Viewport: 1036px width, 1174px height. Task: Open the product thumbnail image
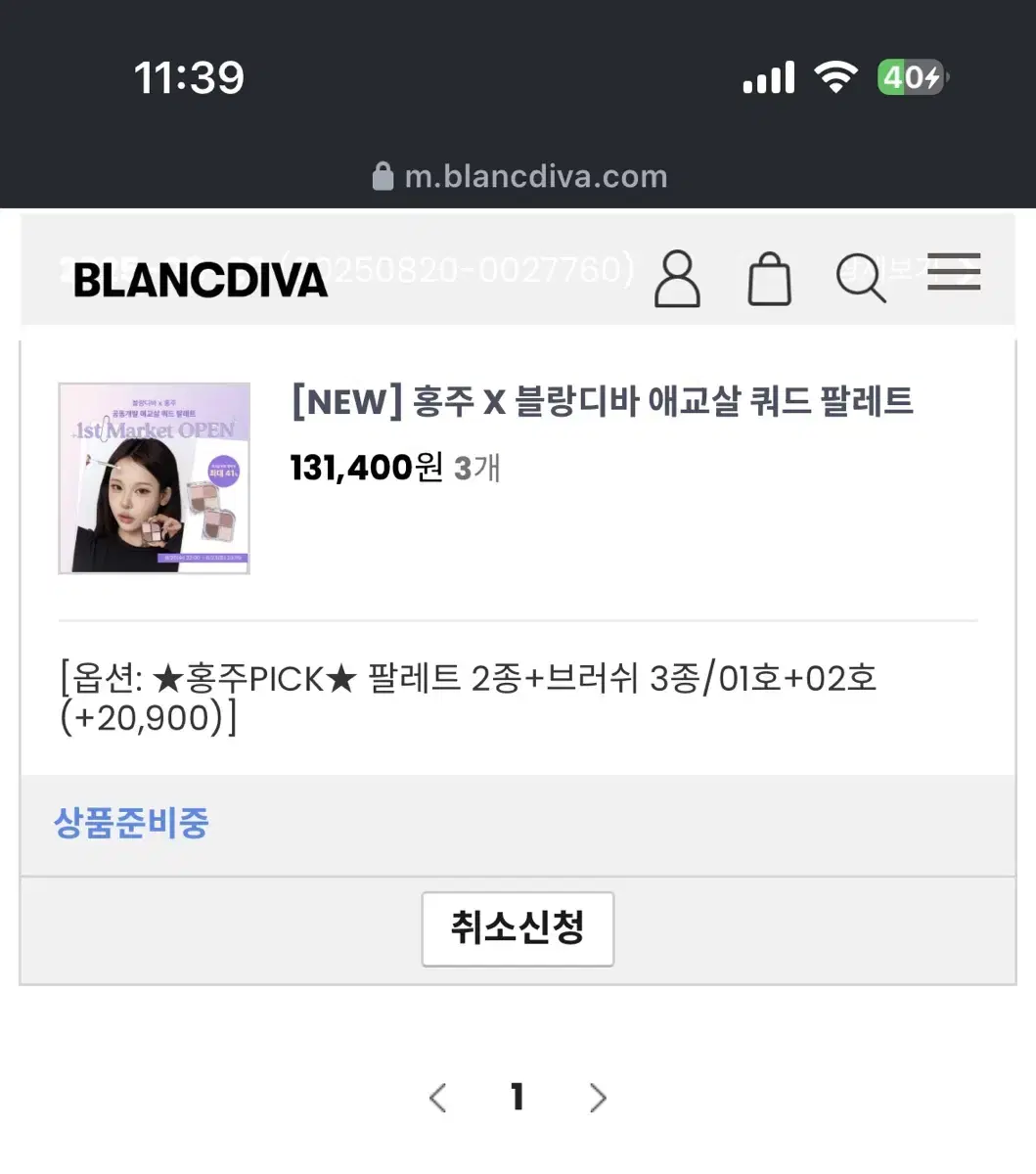click(154, 477)
